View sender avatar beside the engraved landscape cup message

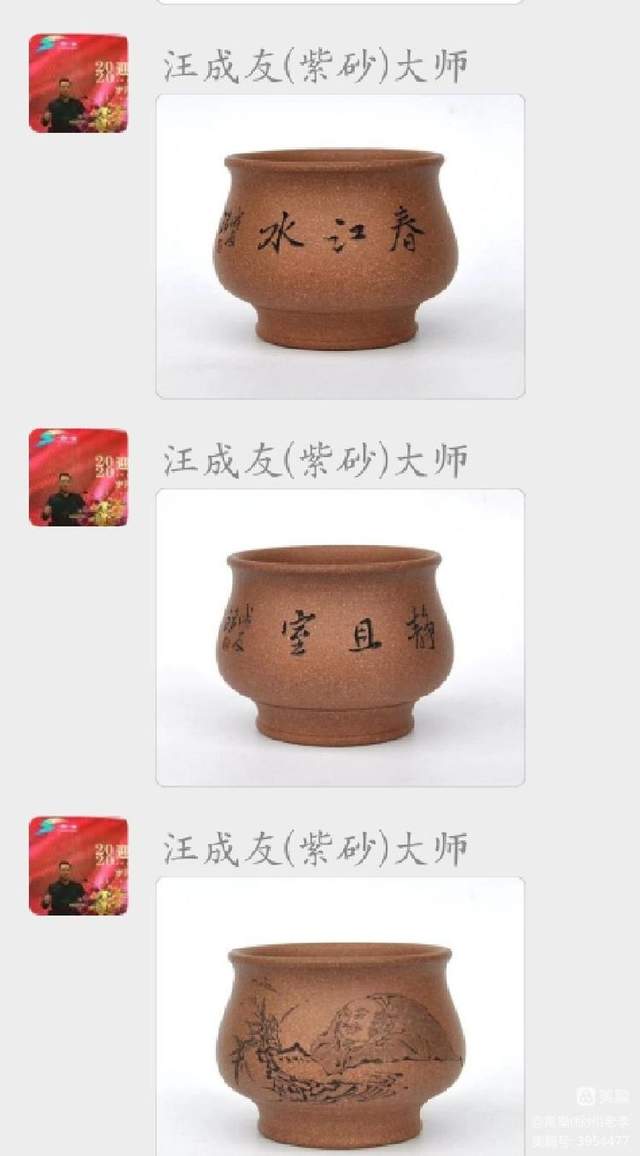point(78,866)
